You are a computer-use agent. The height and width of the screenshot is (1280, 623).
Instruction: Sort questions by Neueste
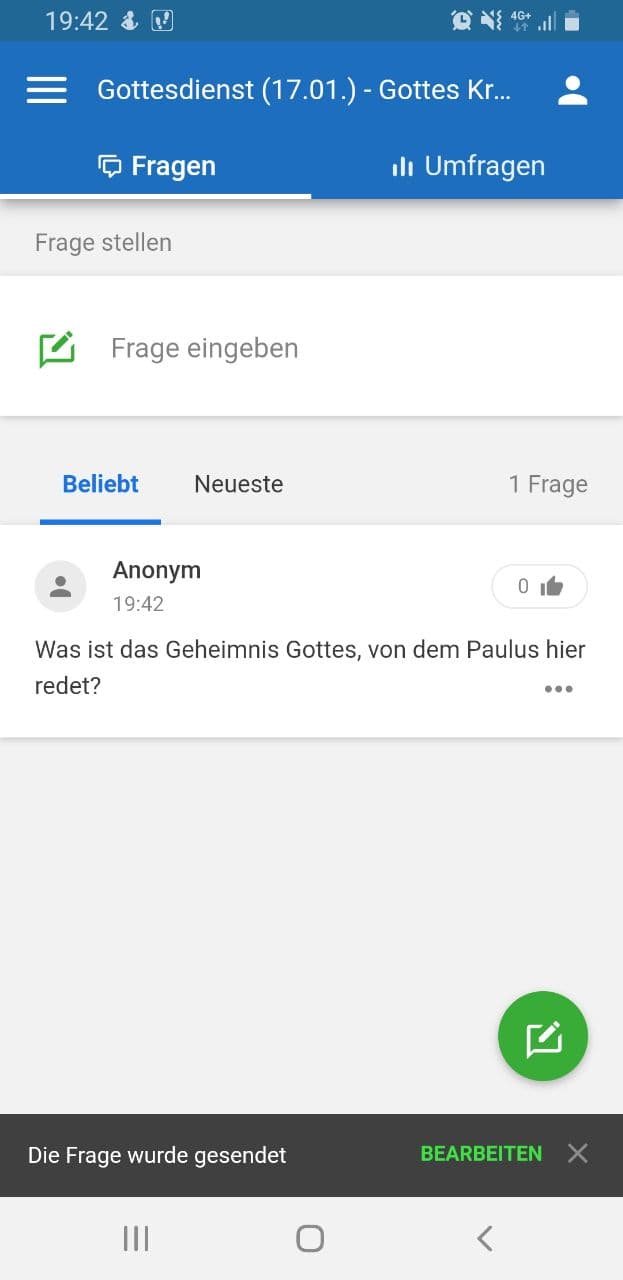(x=238, y=484)
